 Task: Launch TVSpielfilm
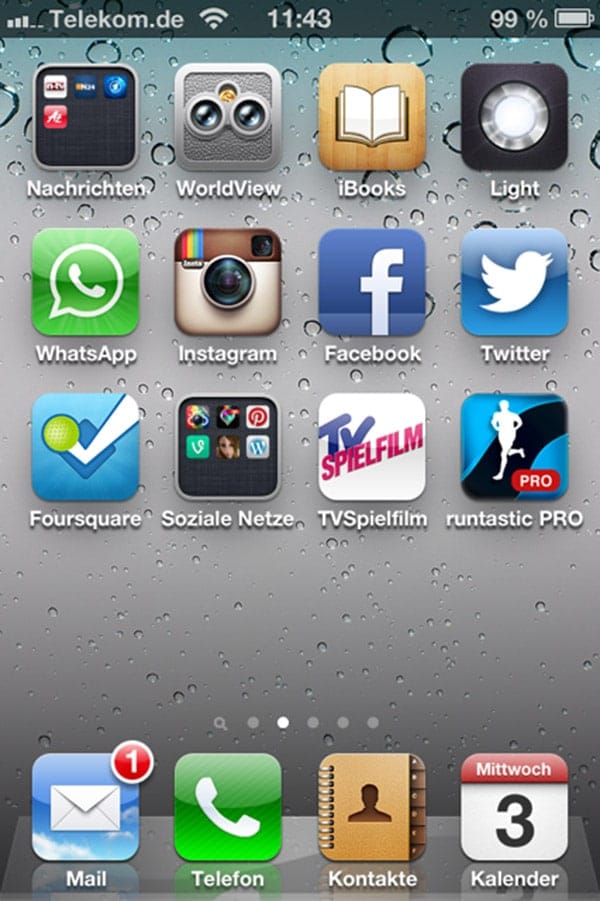[x=371, y=447]
